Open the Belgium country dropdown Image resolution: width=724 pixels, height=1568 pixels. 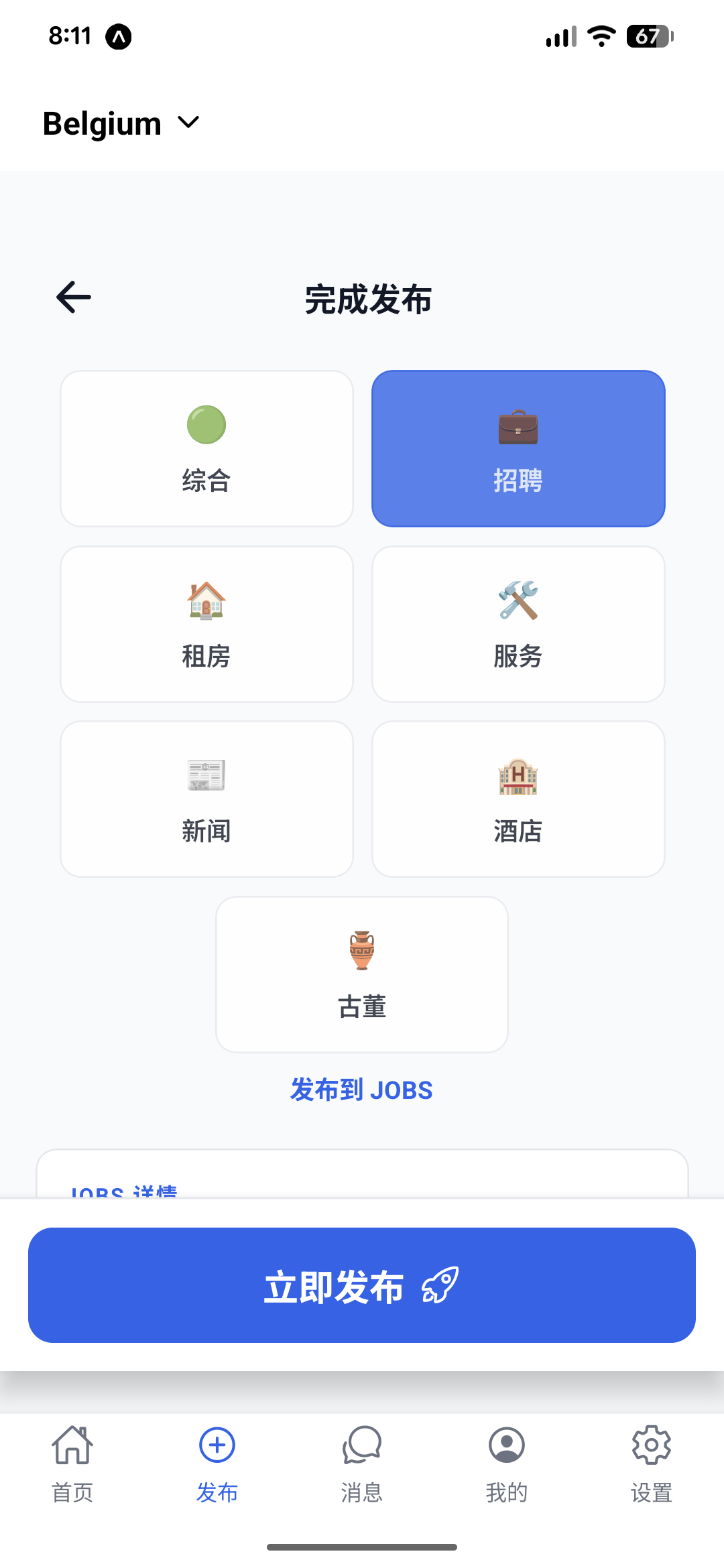click(121, 123)
